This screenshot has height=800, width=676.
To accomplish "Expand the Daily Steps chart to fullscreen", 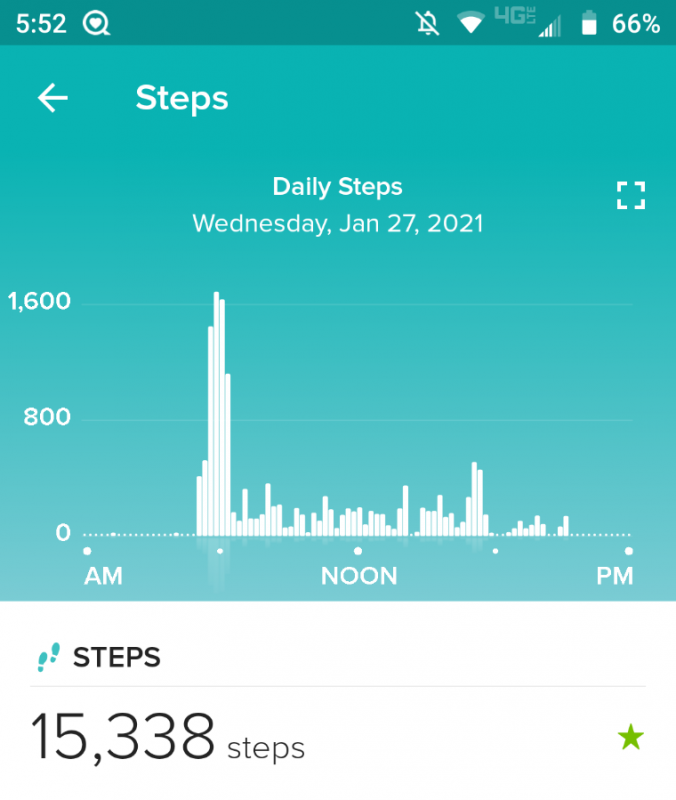I will click(631, 195).
